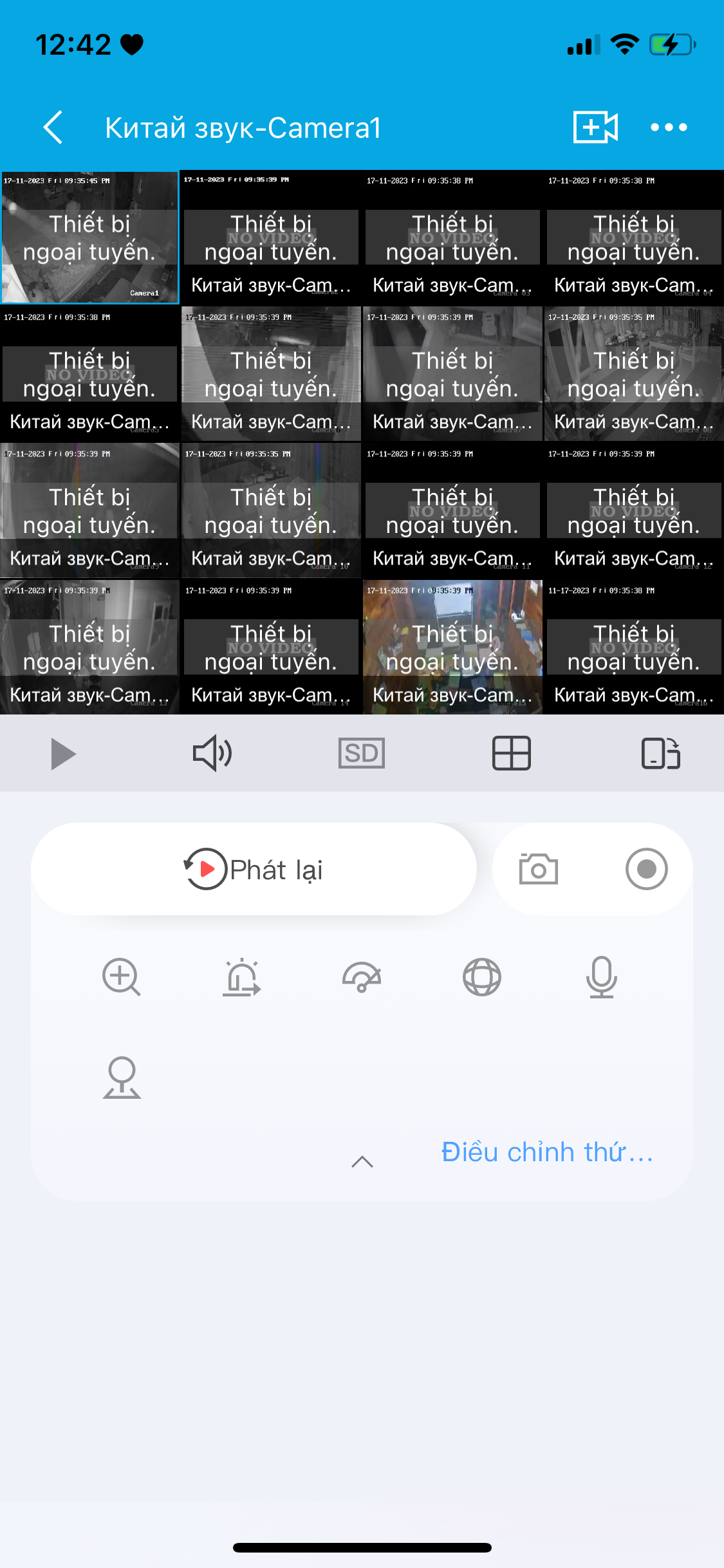Add a new camera device

pos(595,127)
